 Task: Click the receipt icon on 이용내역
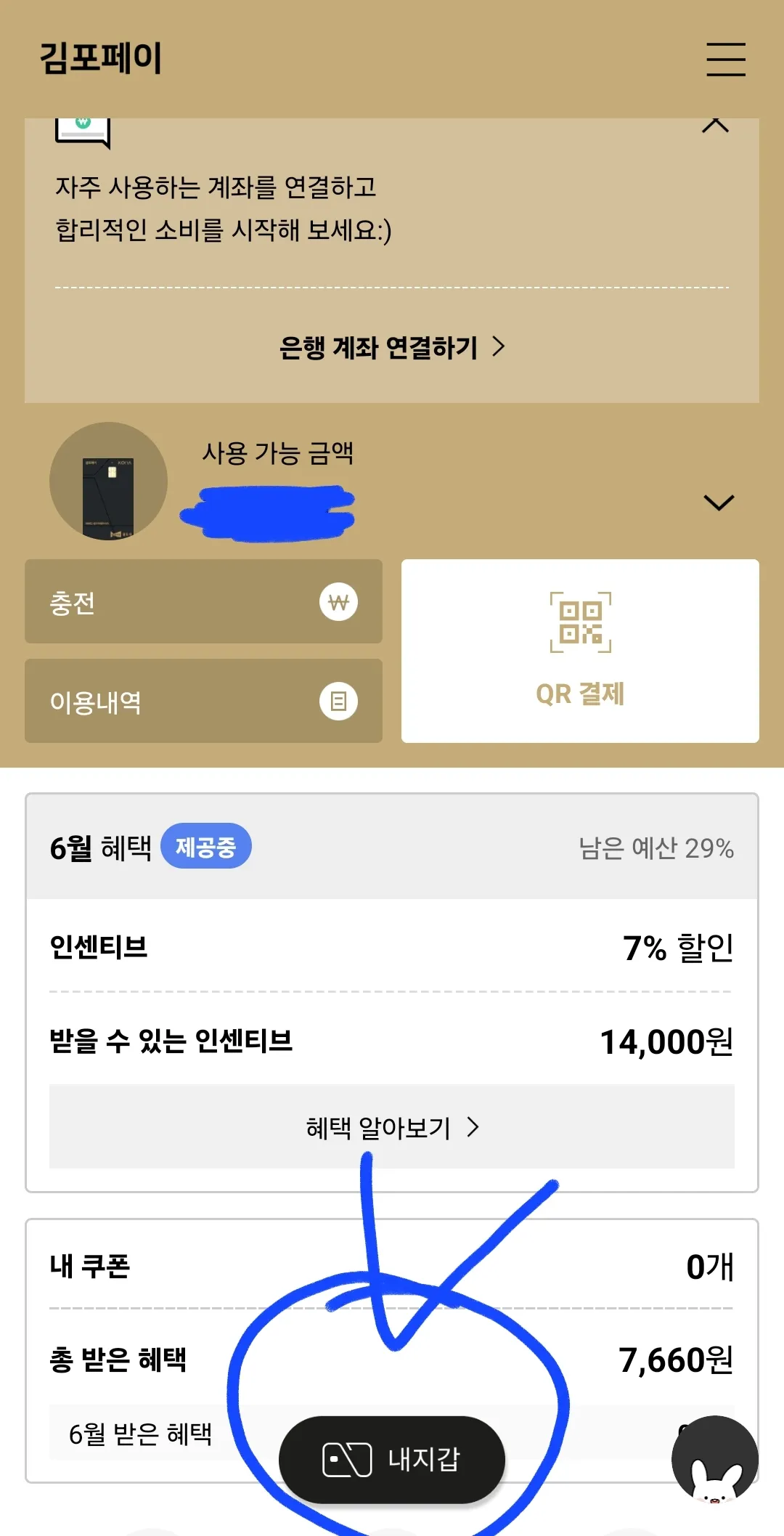338,702
